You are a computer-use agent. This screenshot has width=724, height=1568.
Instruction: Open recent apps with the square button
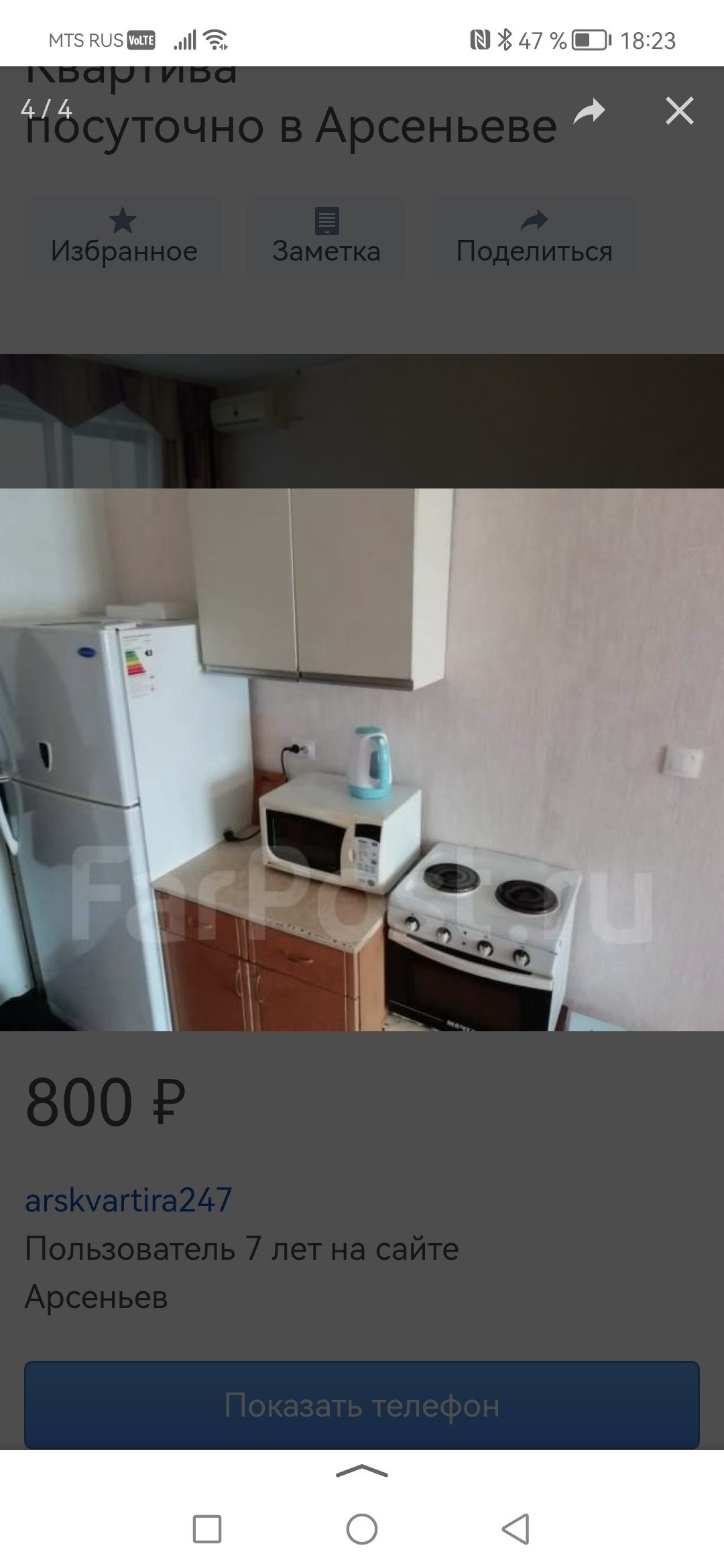tap(207, 1530)
